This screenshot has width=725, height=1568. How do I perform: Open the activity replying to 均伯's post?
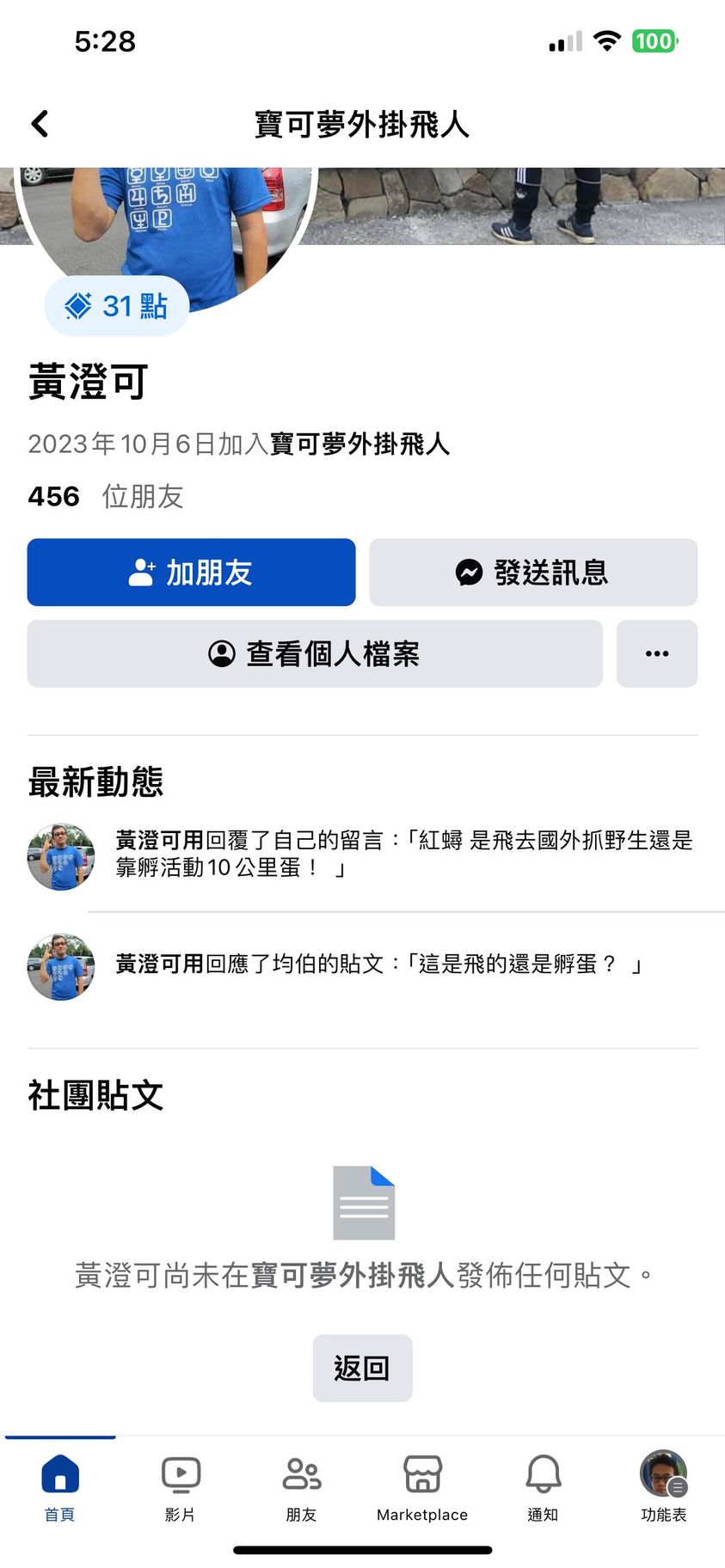[378, 965]
